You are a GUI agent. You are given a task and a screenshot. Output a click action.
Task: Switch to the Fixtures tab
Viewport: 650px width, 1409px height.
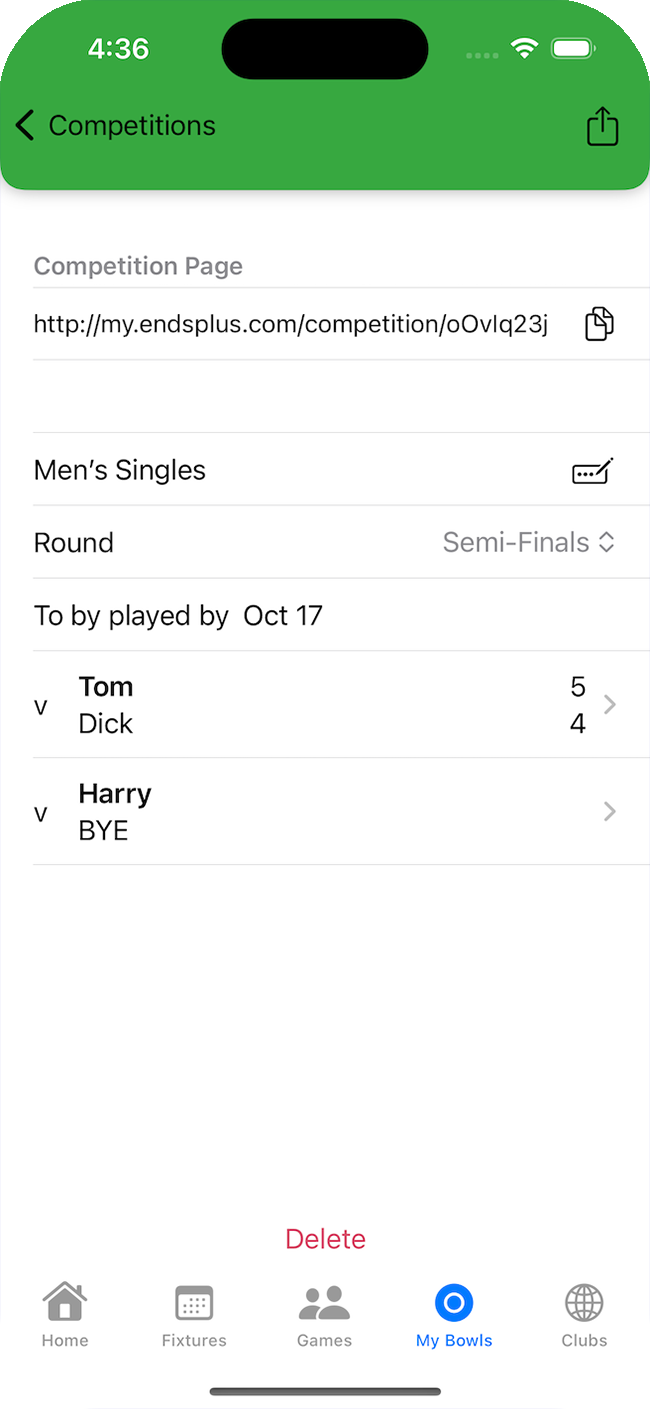point(194,1316)
